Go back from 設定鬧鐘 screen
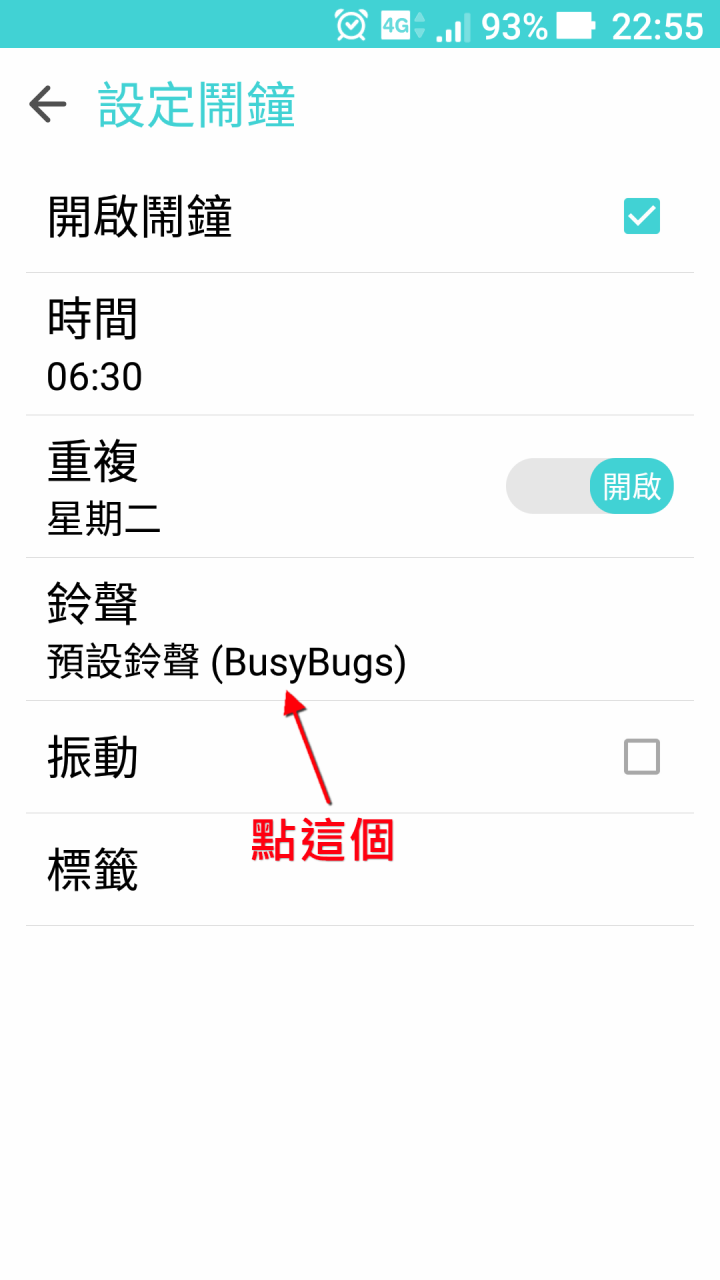The height and width of the screenshot is (1280, 720). coord(47,104)
